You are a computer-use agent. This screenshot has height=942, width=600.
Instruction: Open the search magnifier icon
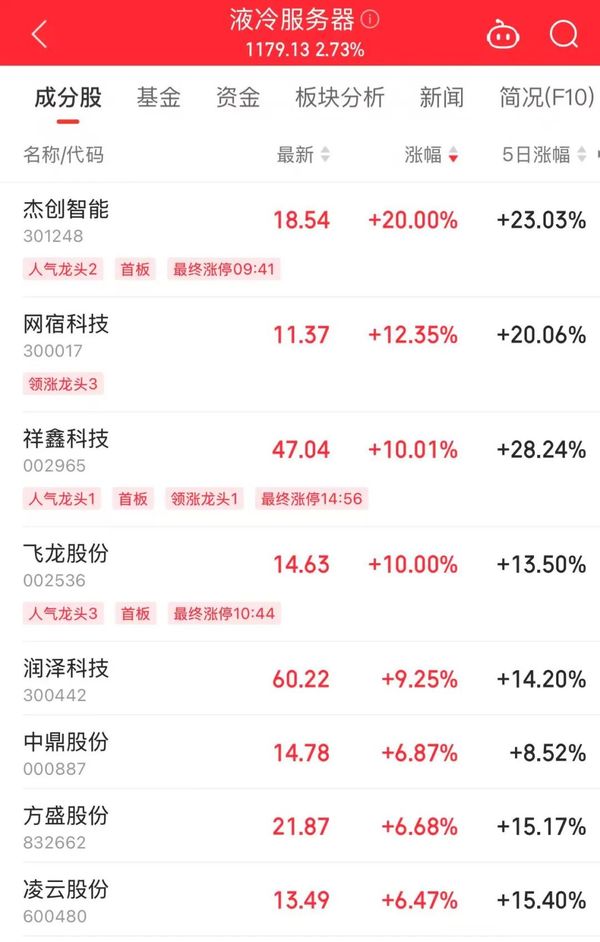pos(564,35)
